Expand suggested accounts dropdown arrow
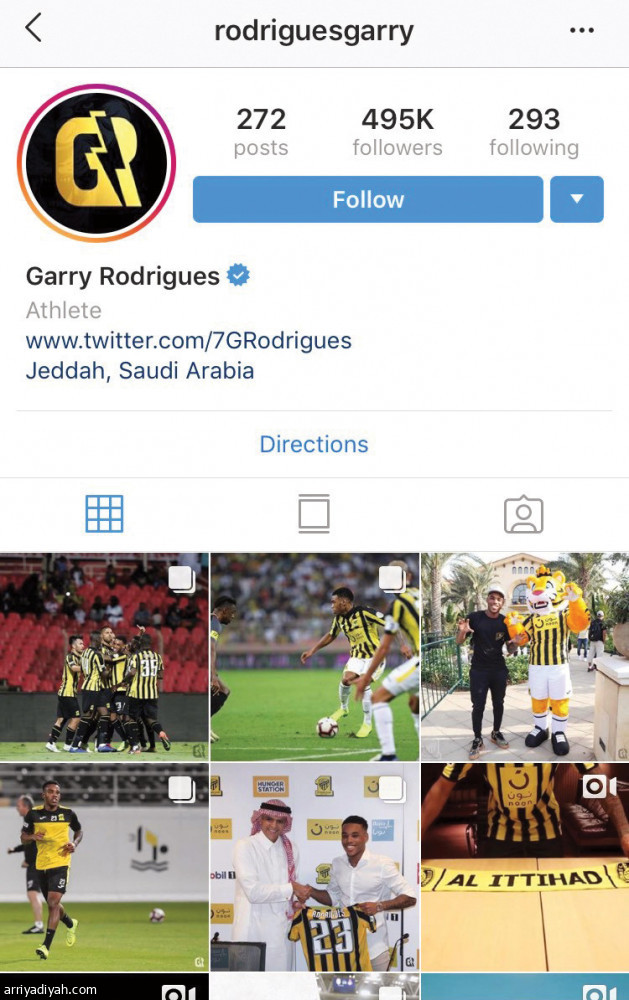Image resolution: width=629 pixels, height=1000 pixels. click(577, 199)
